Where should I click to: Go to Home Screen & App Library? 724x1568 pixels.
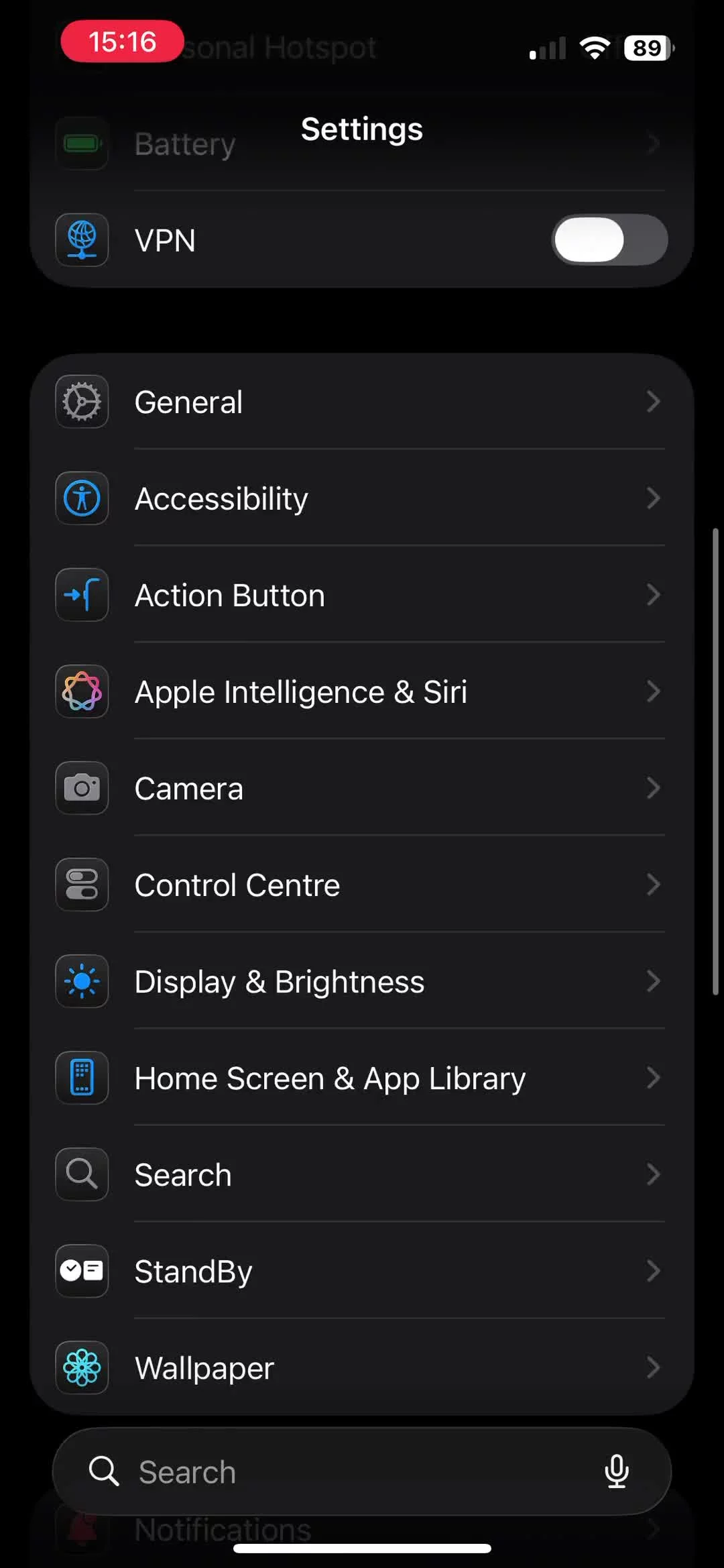(362, 1078)
